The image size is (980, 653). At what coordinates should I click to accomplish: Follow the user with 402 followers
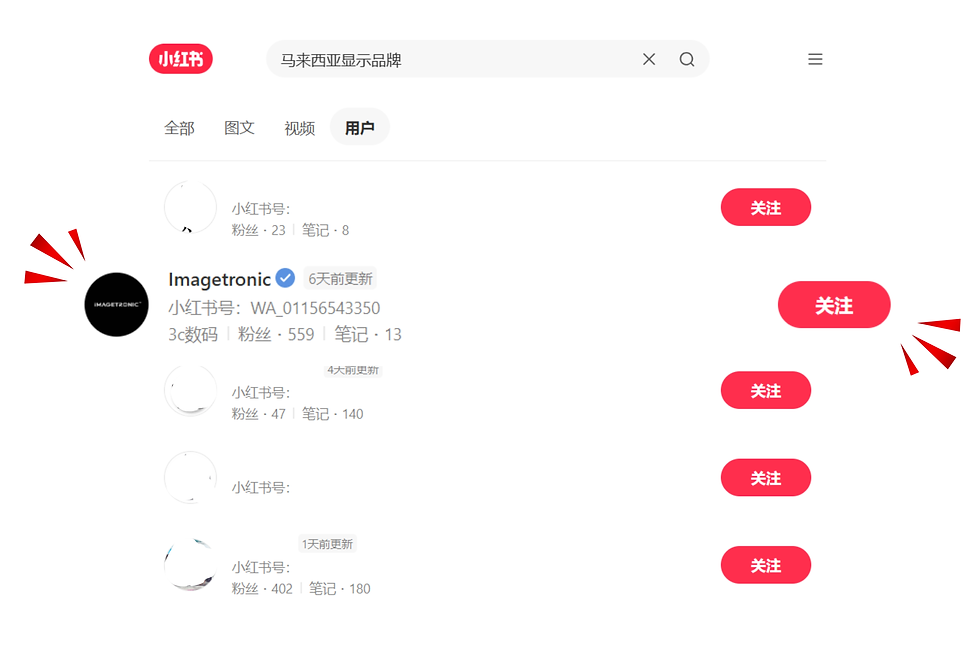[x=765, y=565]
